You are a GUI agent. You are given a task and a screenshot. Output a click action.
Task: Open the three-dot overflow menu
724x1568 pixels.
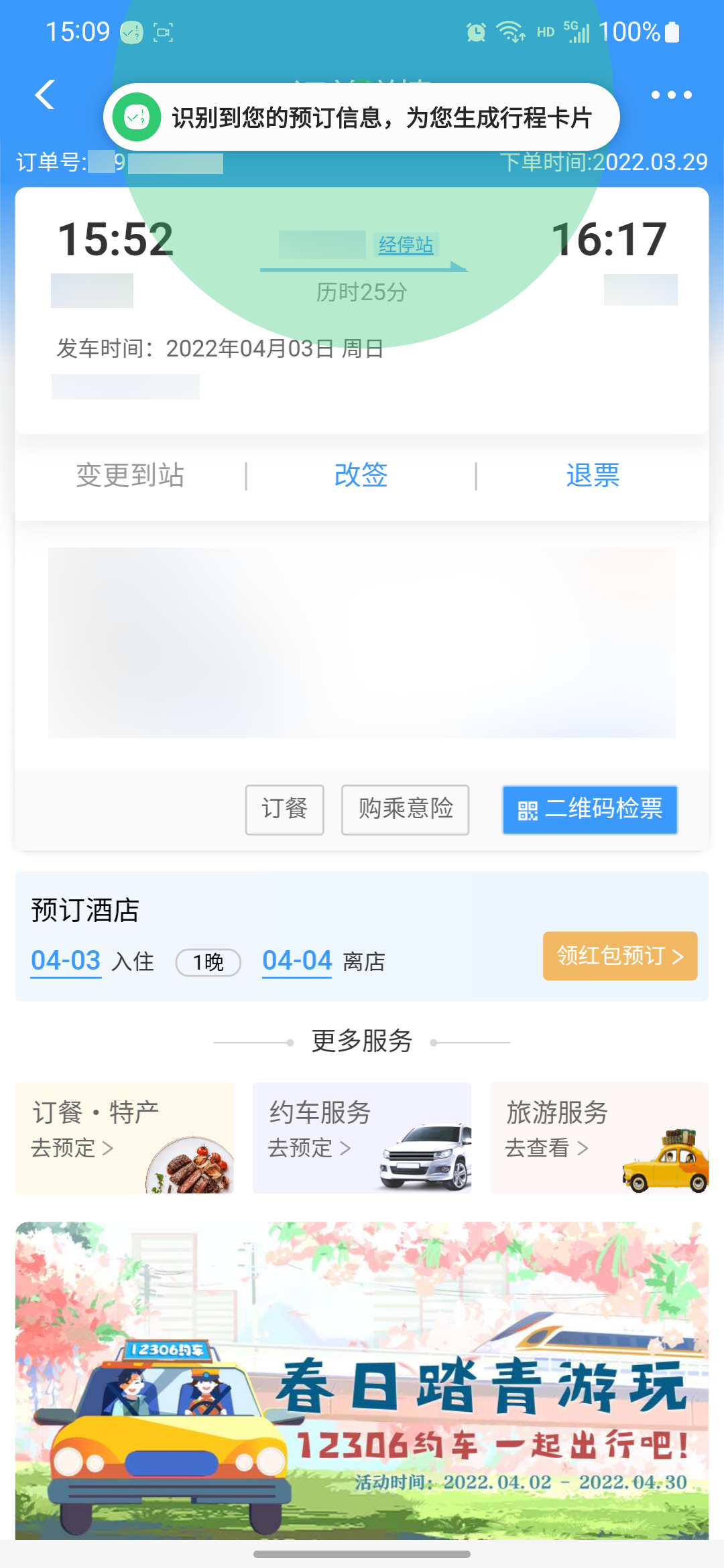pyautogui.click(x=671, y=95)
